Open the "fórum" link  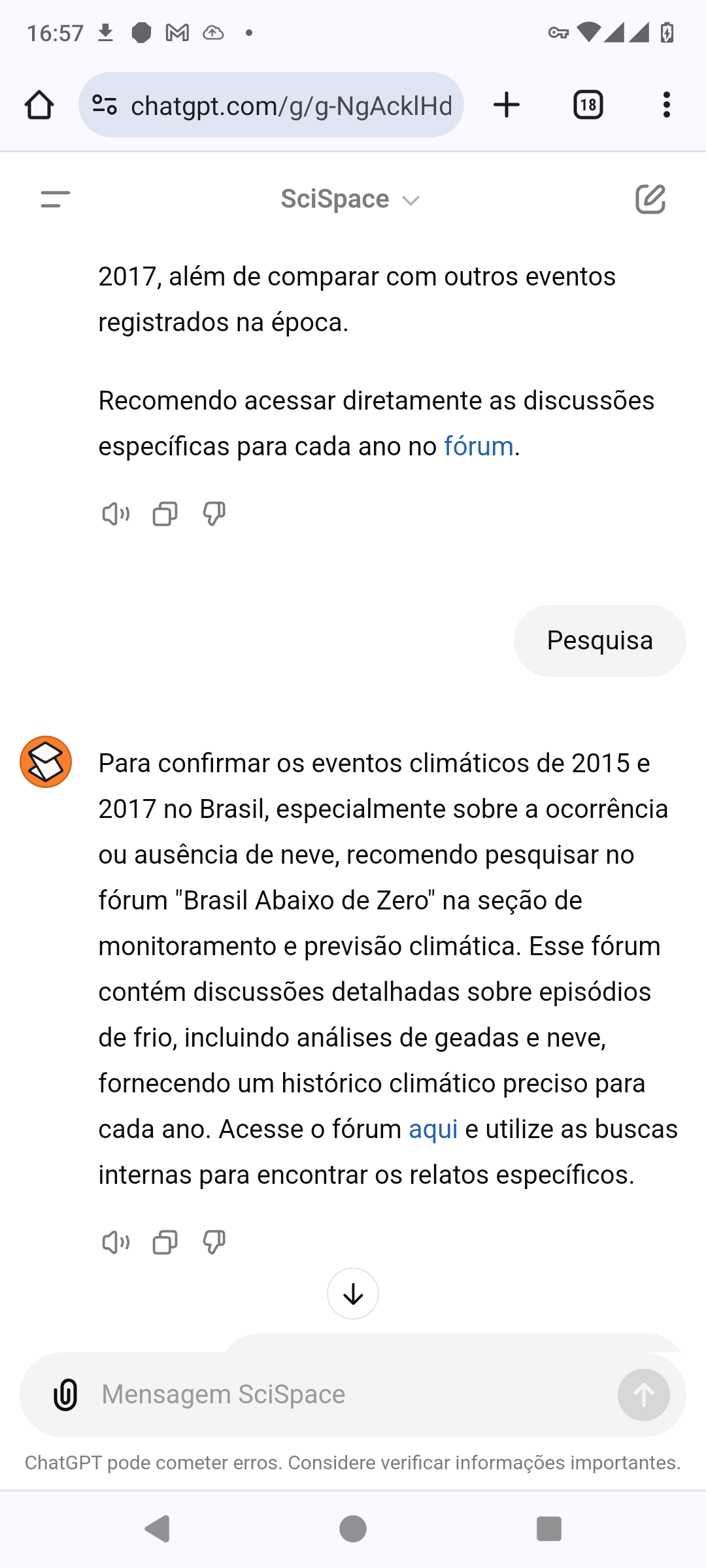pos(479,447)
